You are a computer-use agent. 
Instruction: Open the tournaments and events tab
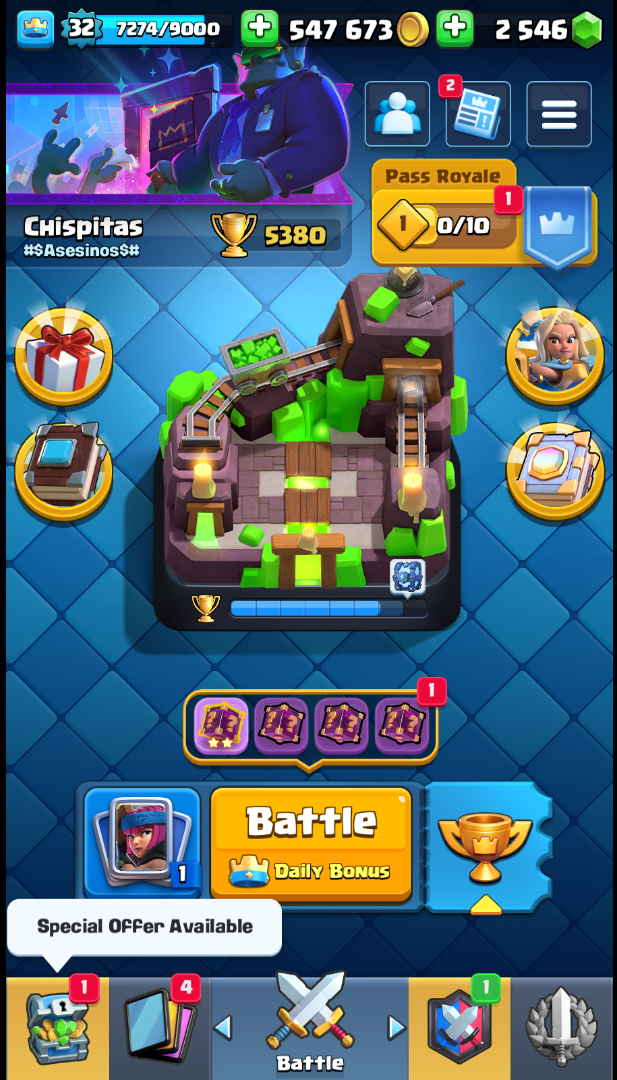[x=561, y=1027]
